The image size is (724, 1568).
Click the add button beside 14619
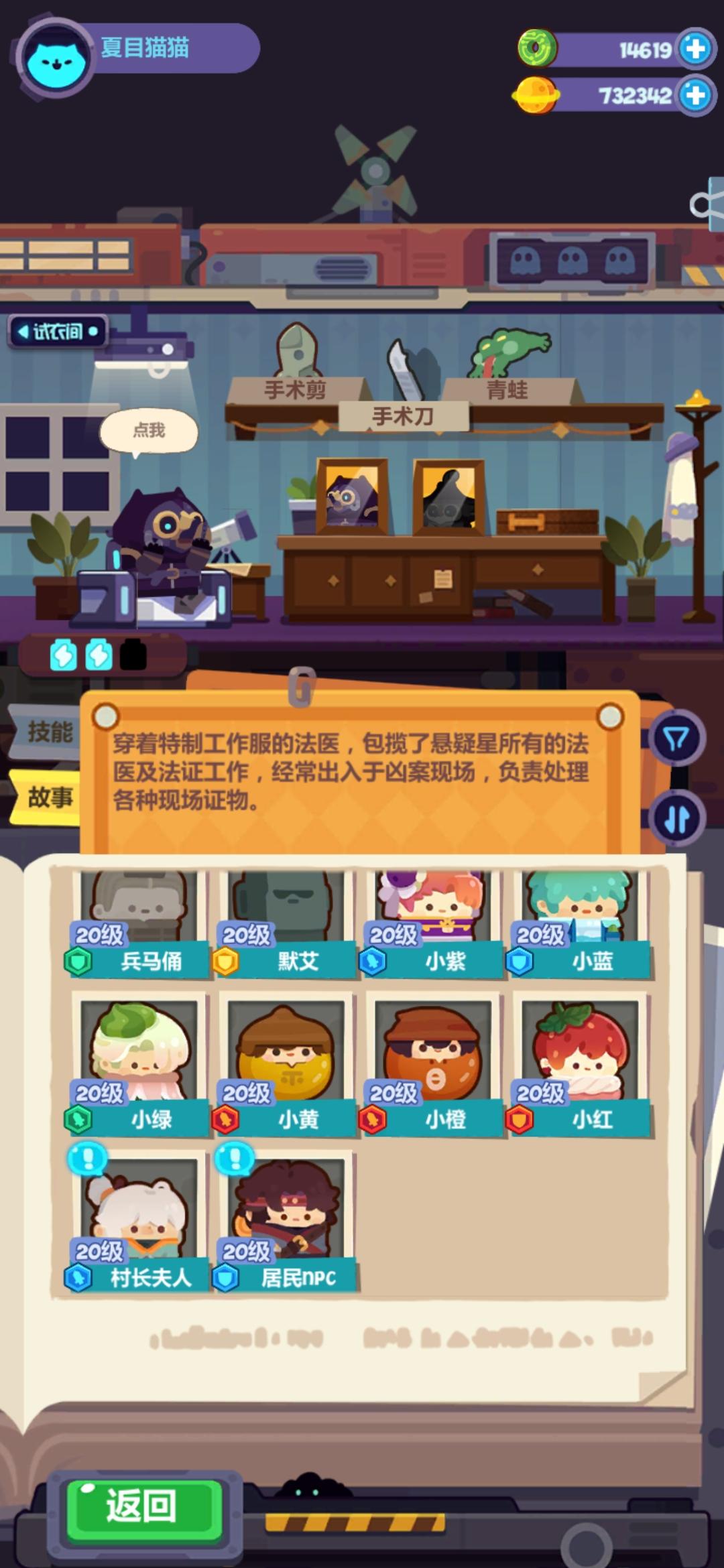click(x=695, y=47)
